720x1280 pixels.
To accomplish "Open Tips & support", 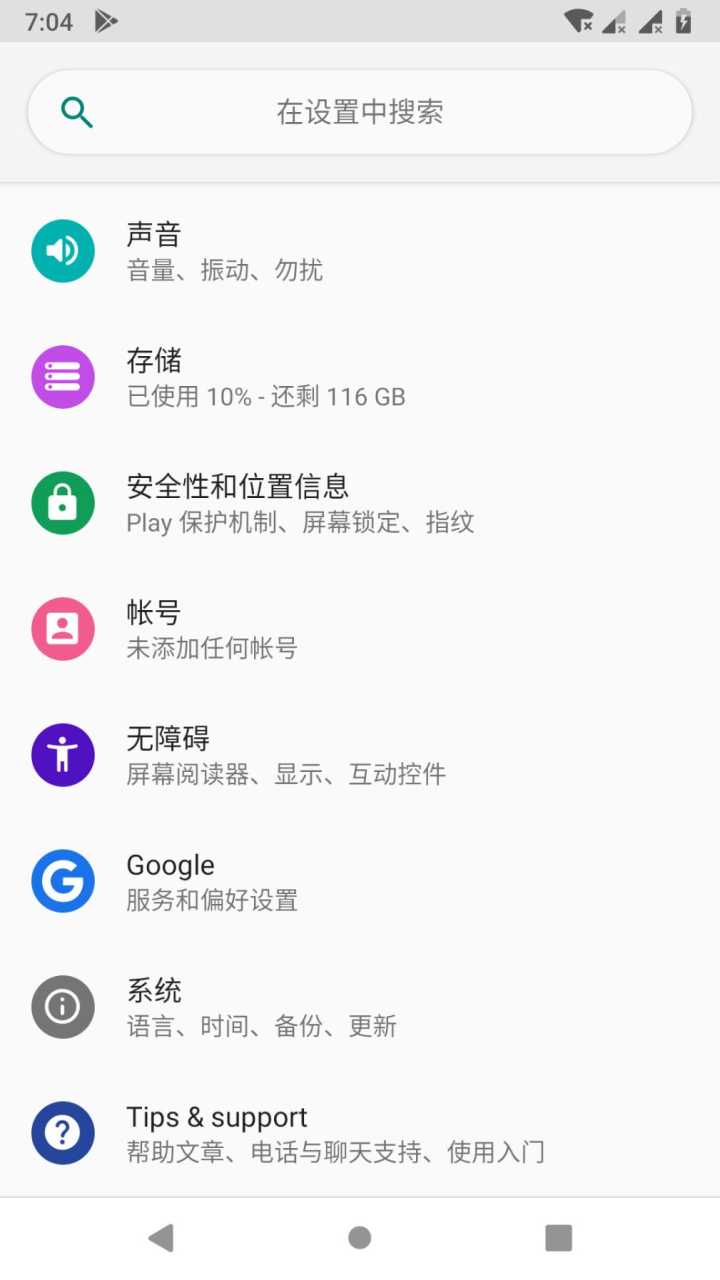I will point(360,1133).
